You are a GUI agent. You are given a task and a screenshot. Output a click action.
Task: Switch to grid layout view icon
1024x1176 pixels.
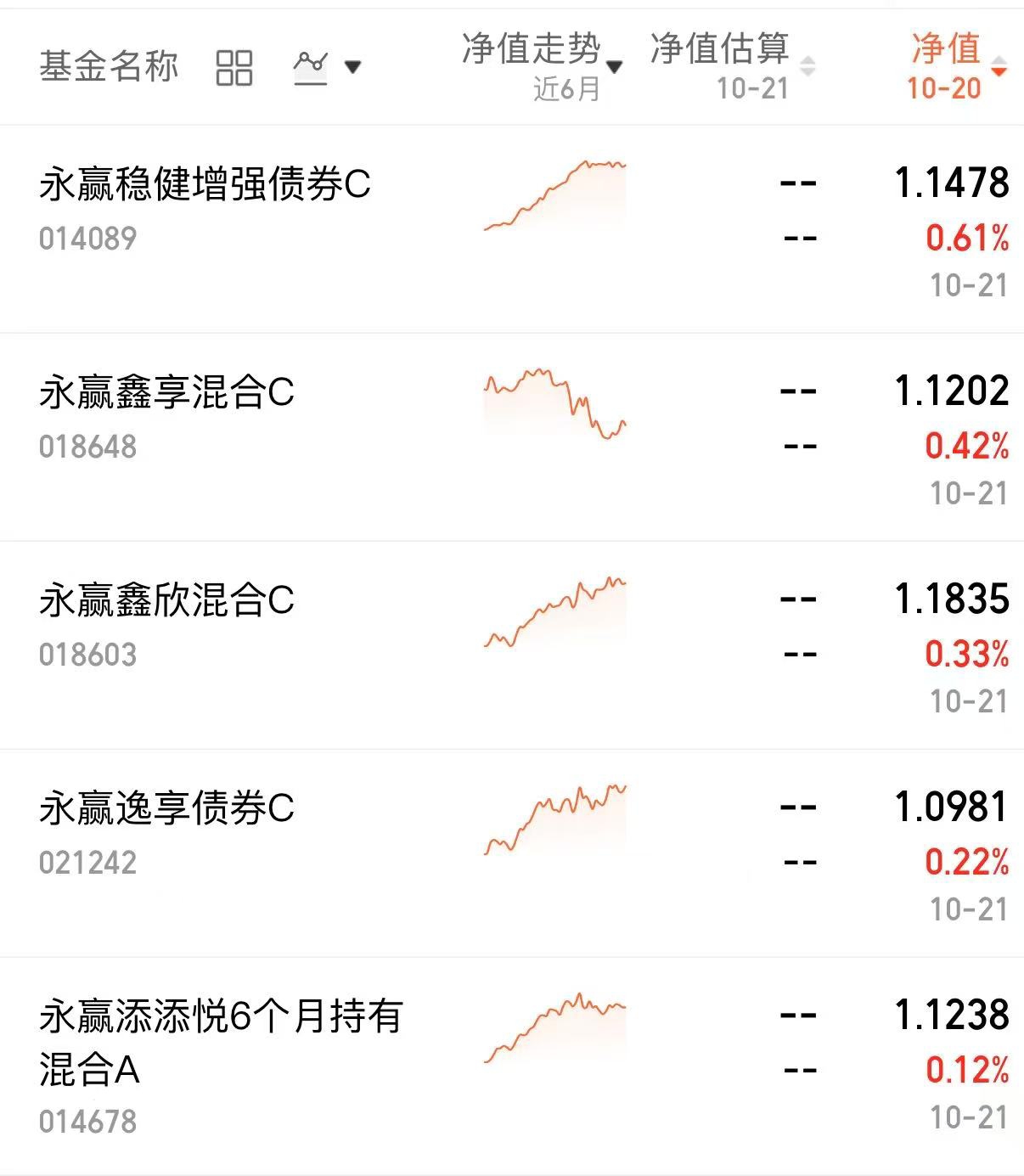tap(234, 67)
